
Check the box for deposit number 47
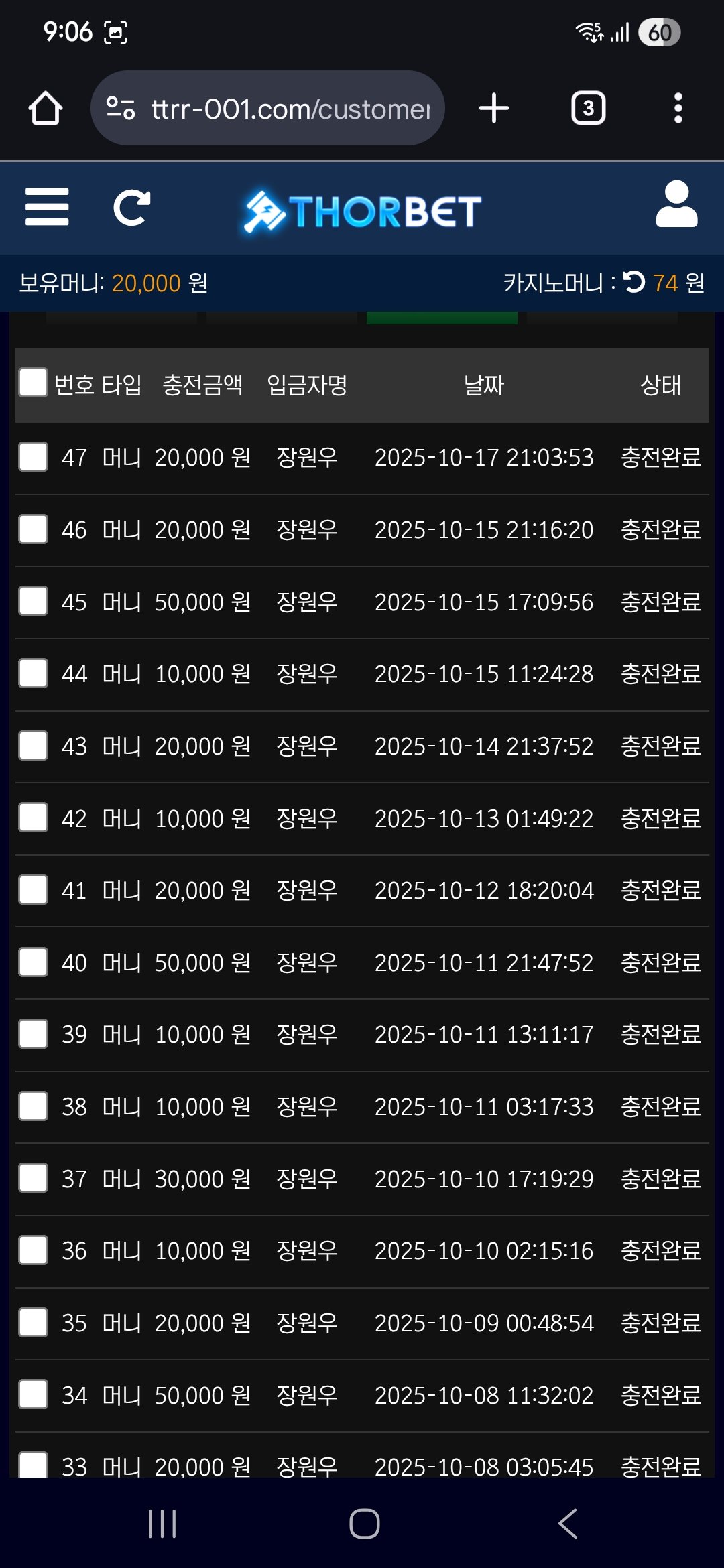pos(33,457)
